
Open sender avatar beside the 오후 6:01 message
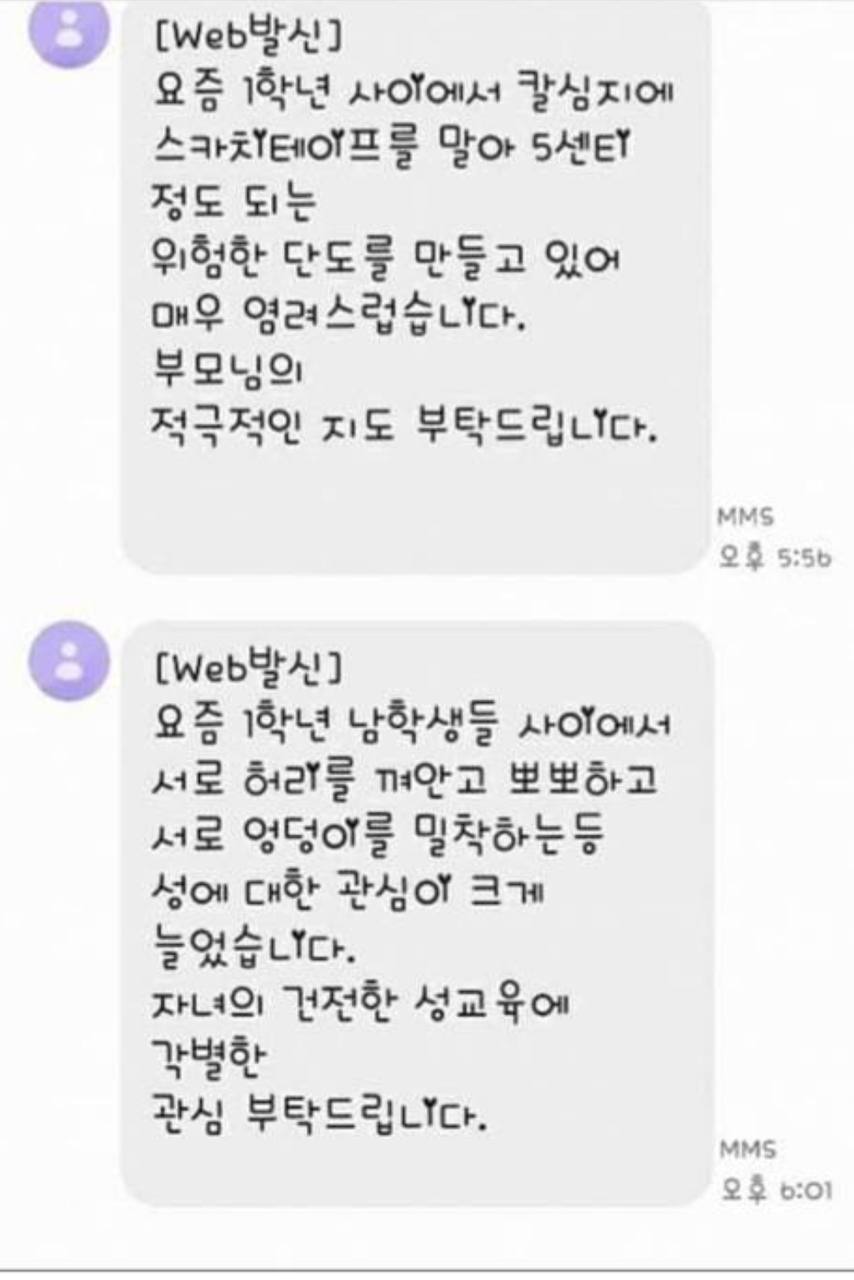pos(68,659)
